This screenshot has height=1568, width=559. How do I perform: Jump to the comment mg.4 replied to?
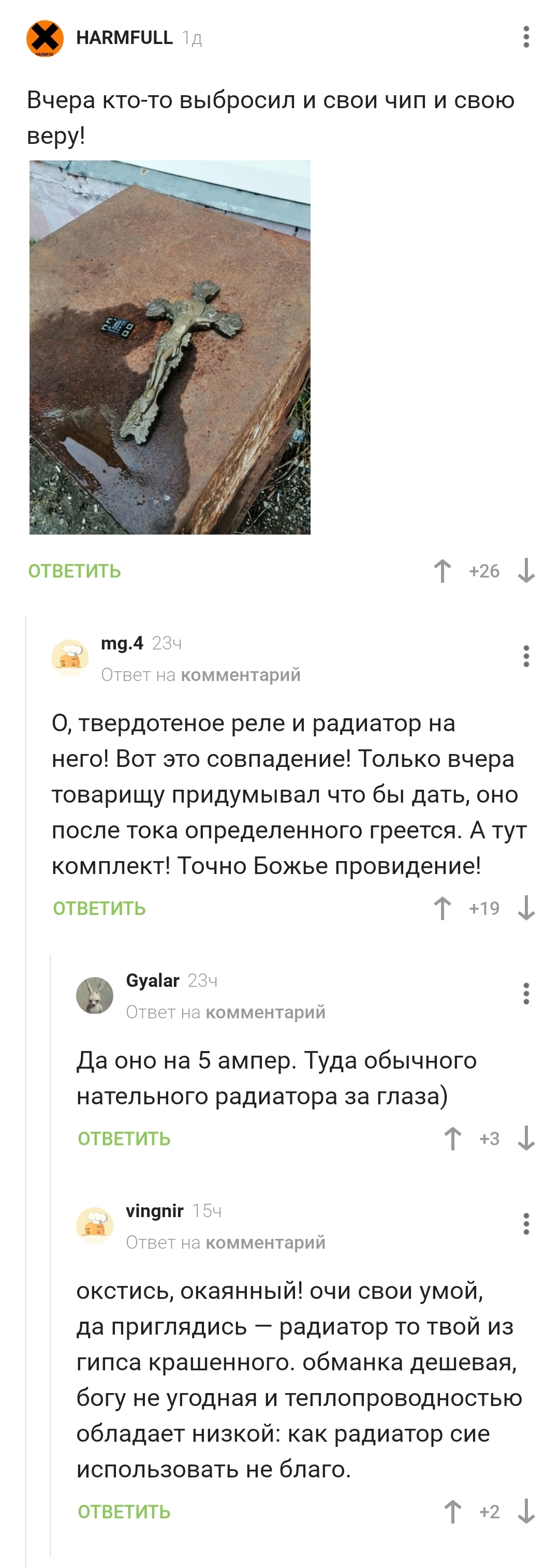pos(241,675)
